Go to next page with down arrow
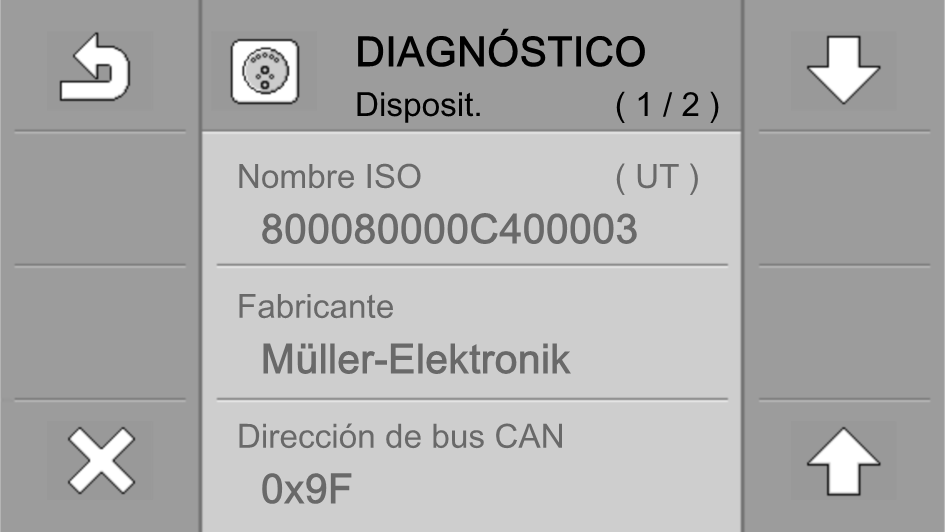945x532 pixels. 843,70
